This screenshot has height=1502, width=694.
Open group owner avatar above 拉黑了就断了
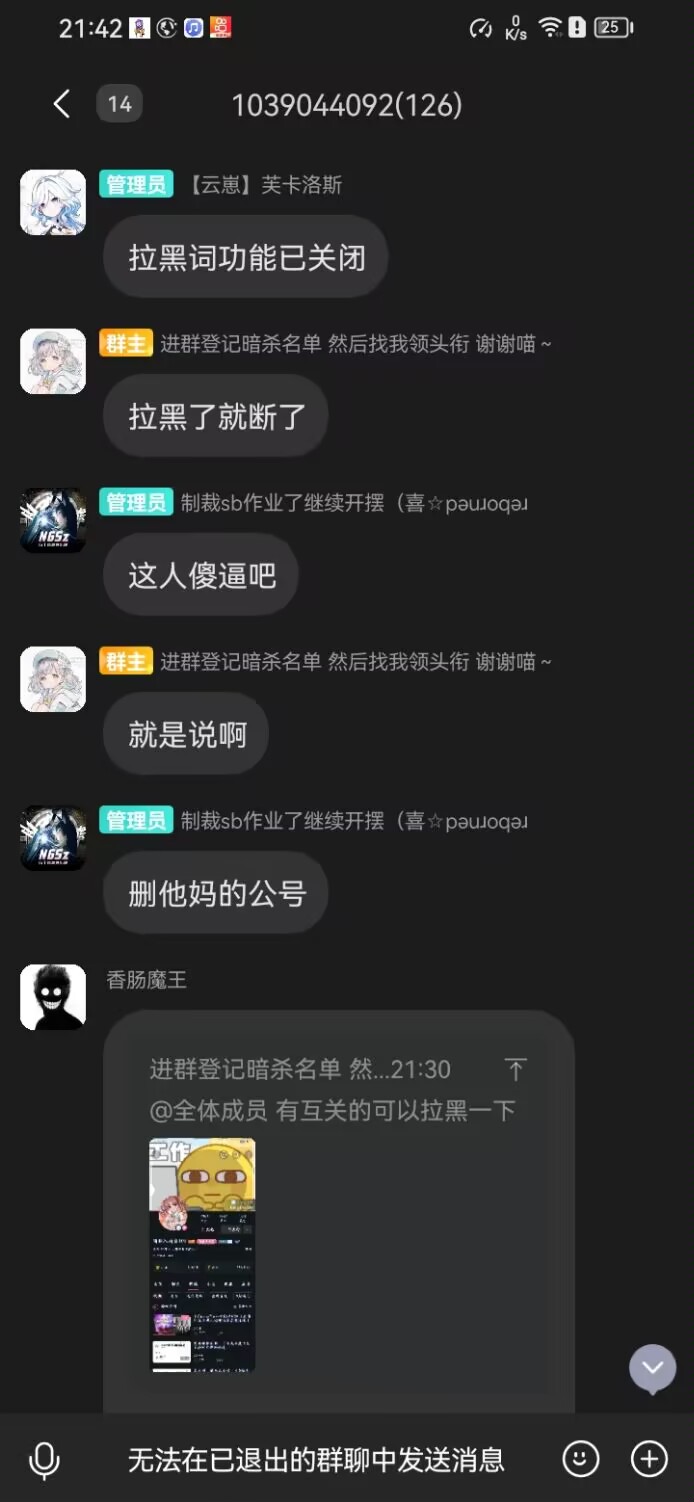53,361
